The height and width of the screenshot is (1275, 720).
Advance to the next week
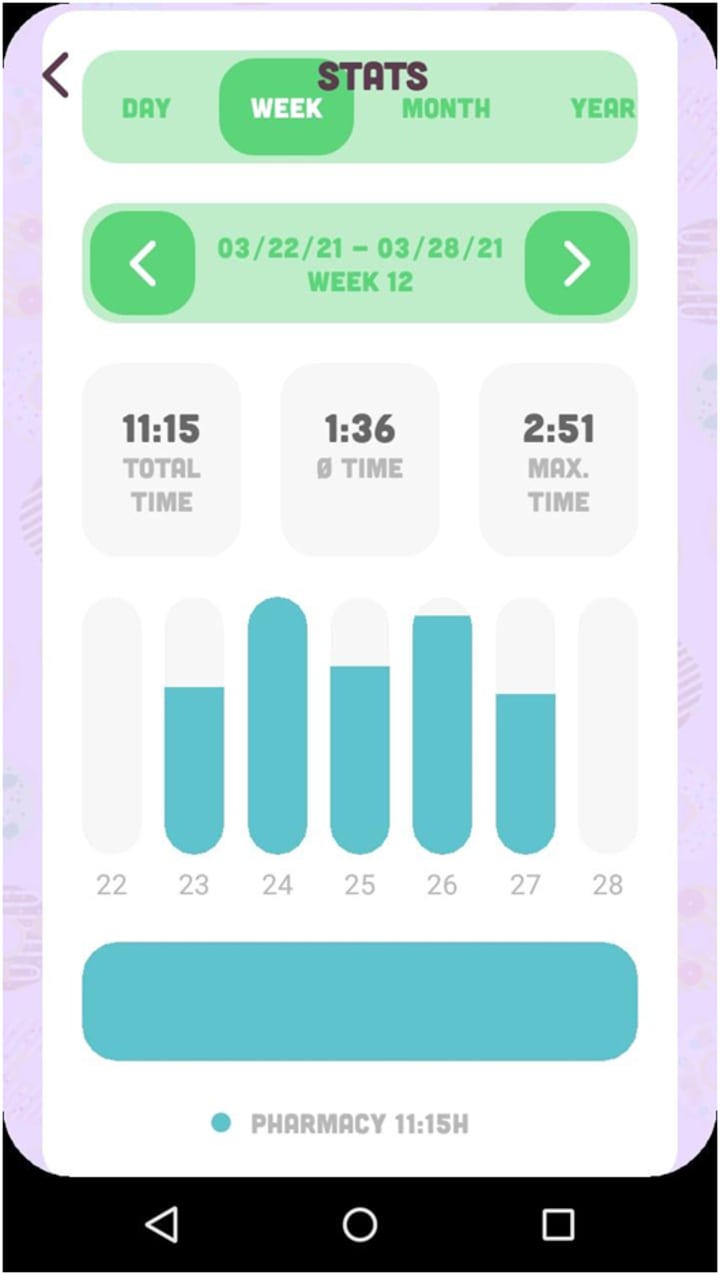(x=577, y=264)
